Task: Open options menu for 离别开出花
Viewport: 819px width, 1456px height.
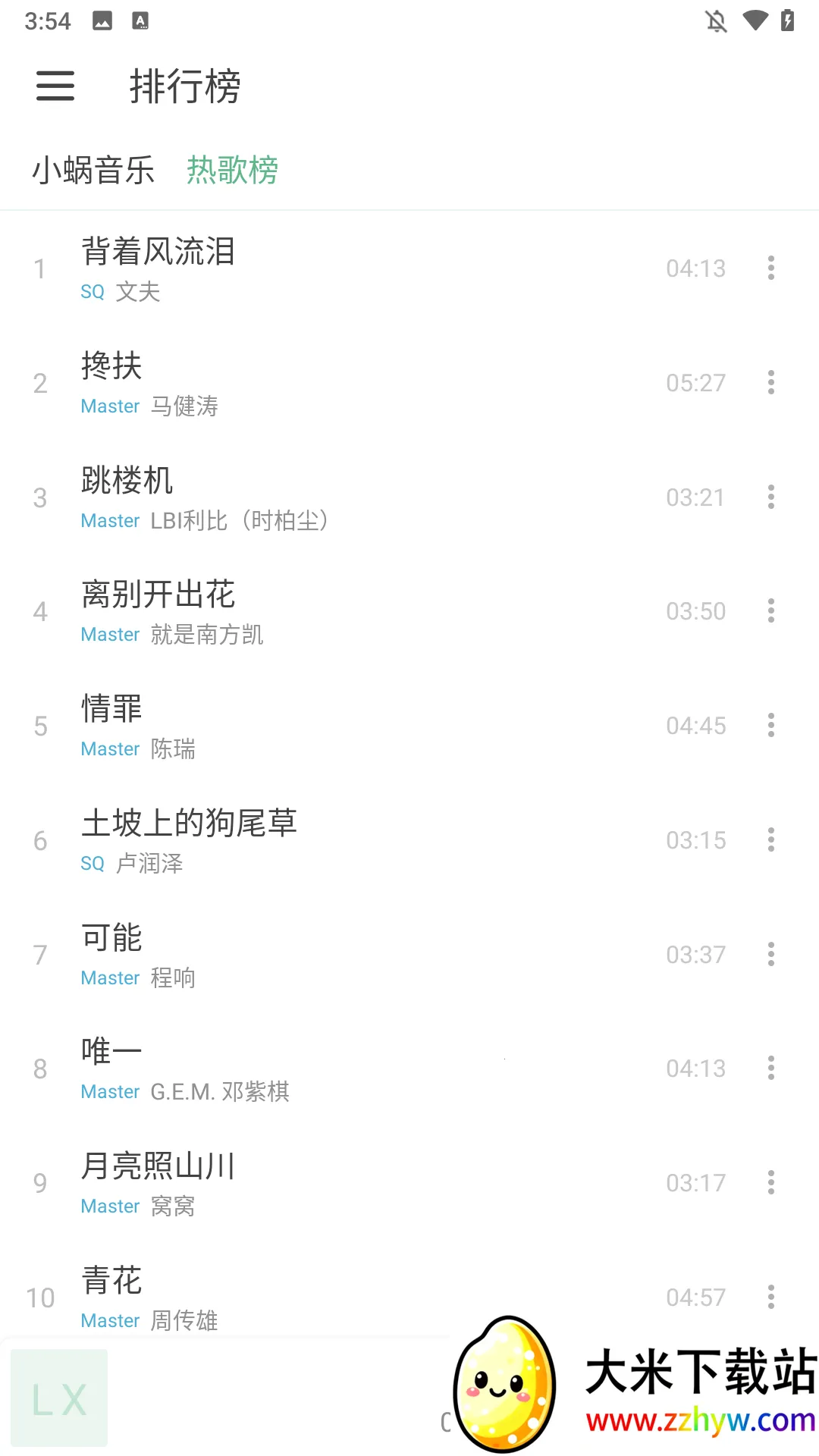Action: click(770, 611)
